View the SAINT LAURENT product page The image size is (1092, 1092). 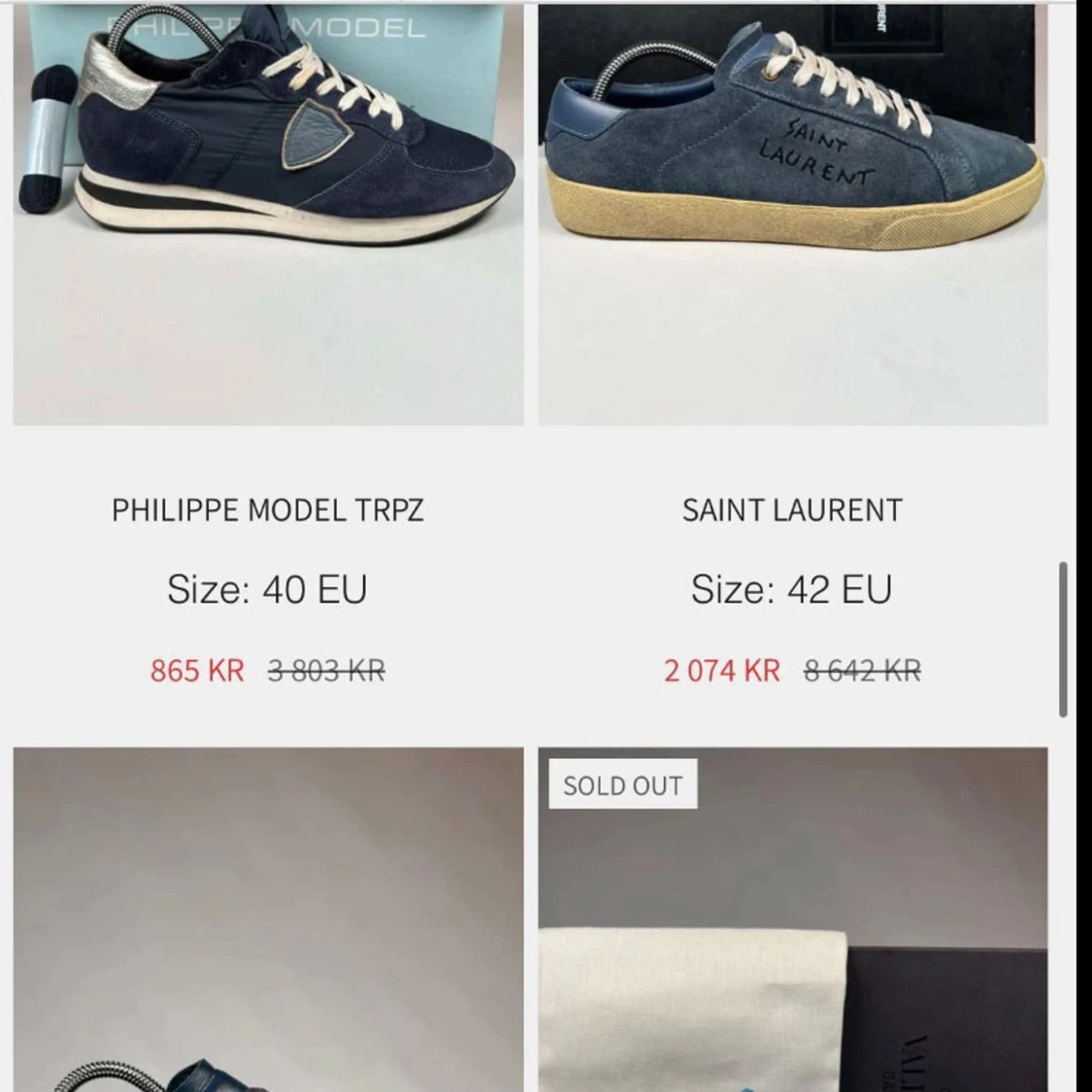(792, 510)
